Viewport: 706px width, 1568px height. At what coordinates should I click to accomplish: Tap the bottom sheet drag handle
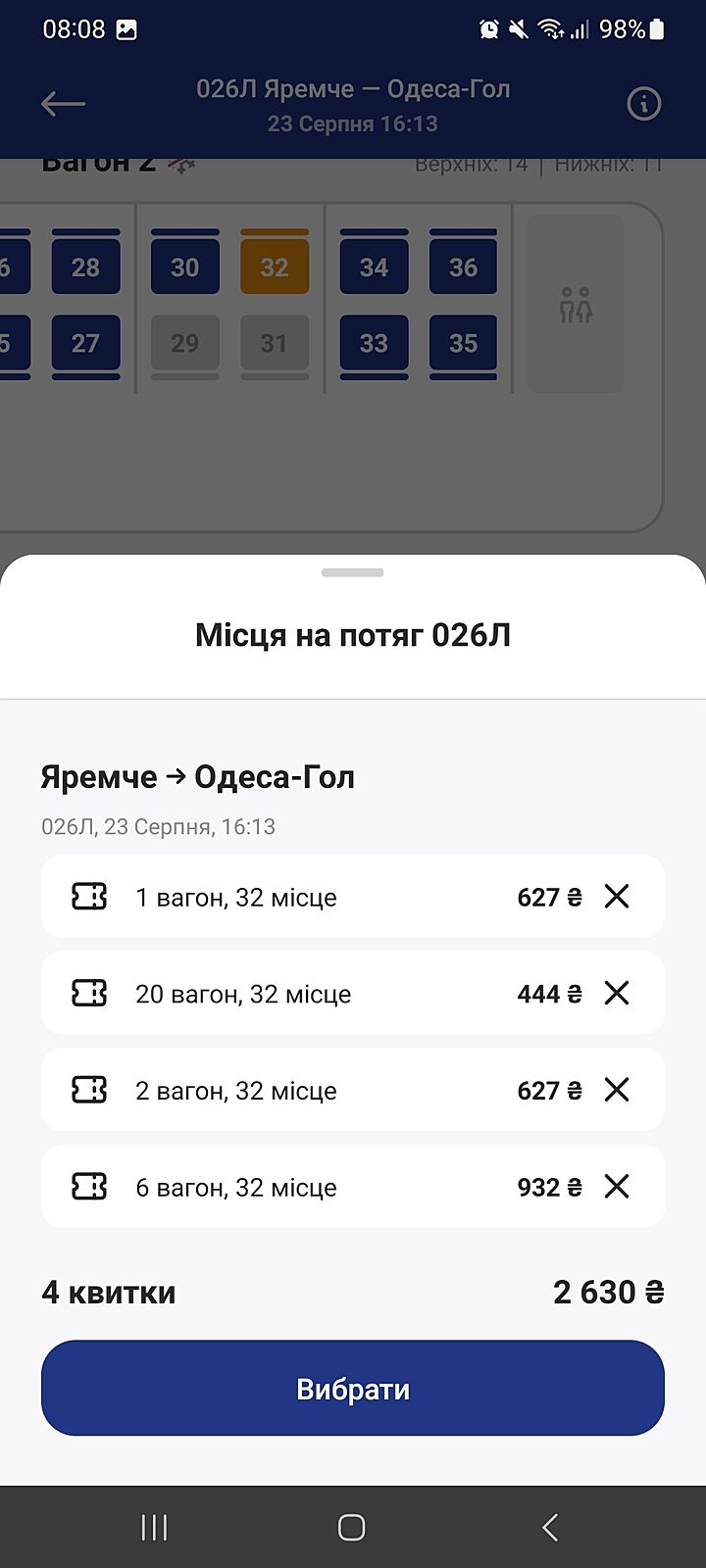[x=353, y=572]
